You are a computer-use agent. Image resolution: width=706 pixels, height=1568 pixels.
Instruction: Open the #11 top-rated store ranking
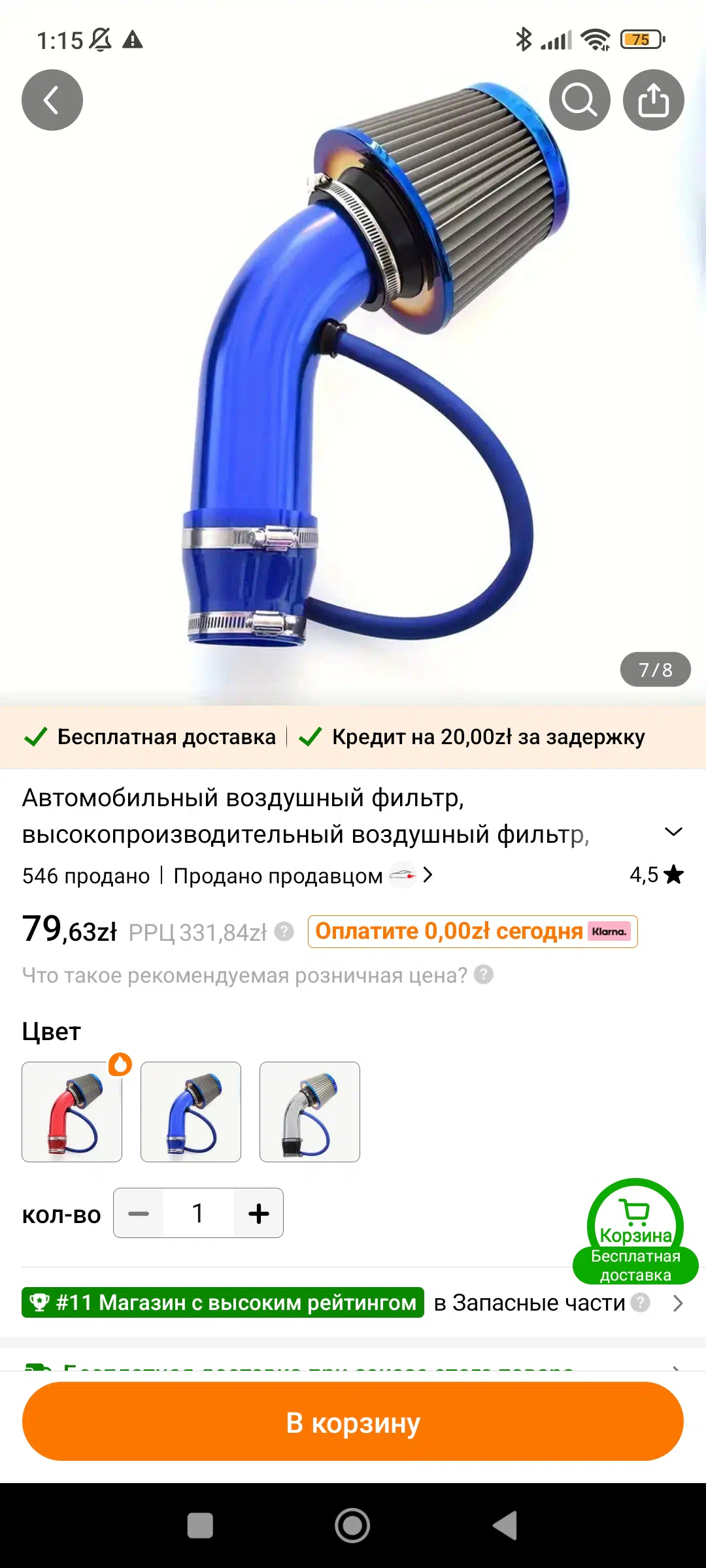pos(223,1303)
